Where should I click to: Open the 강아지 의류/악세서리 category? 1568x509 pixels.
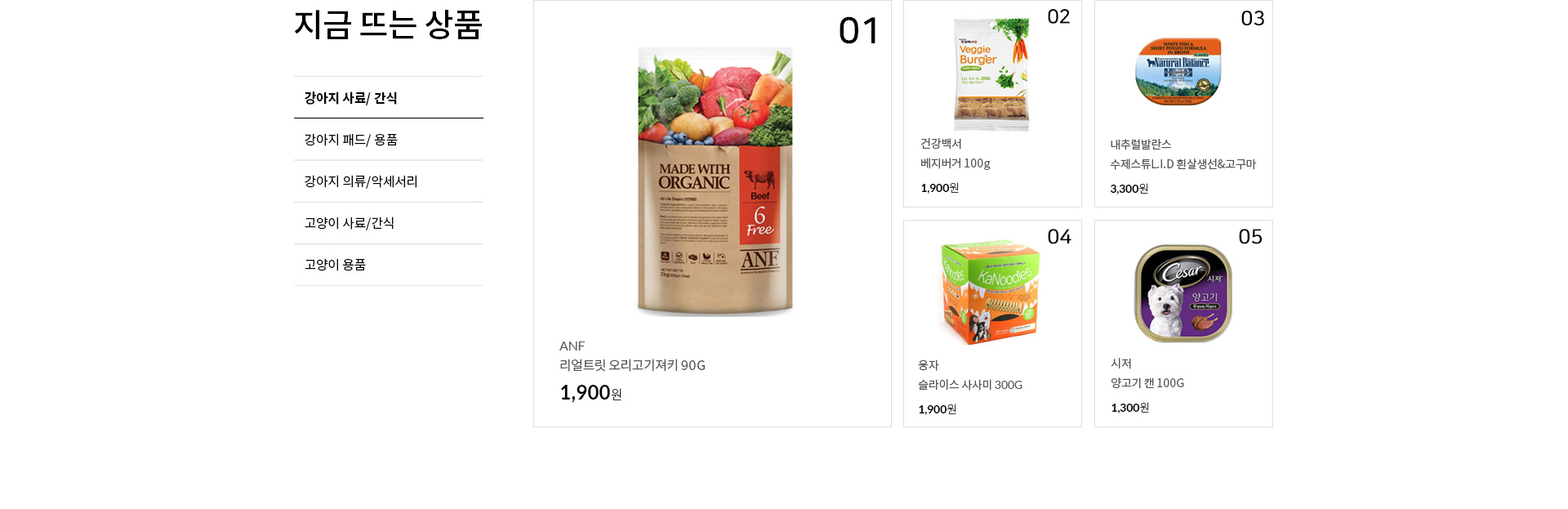[361, 181]
